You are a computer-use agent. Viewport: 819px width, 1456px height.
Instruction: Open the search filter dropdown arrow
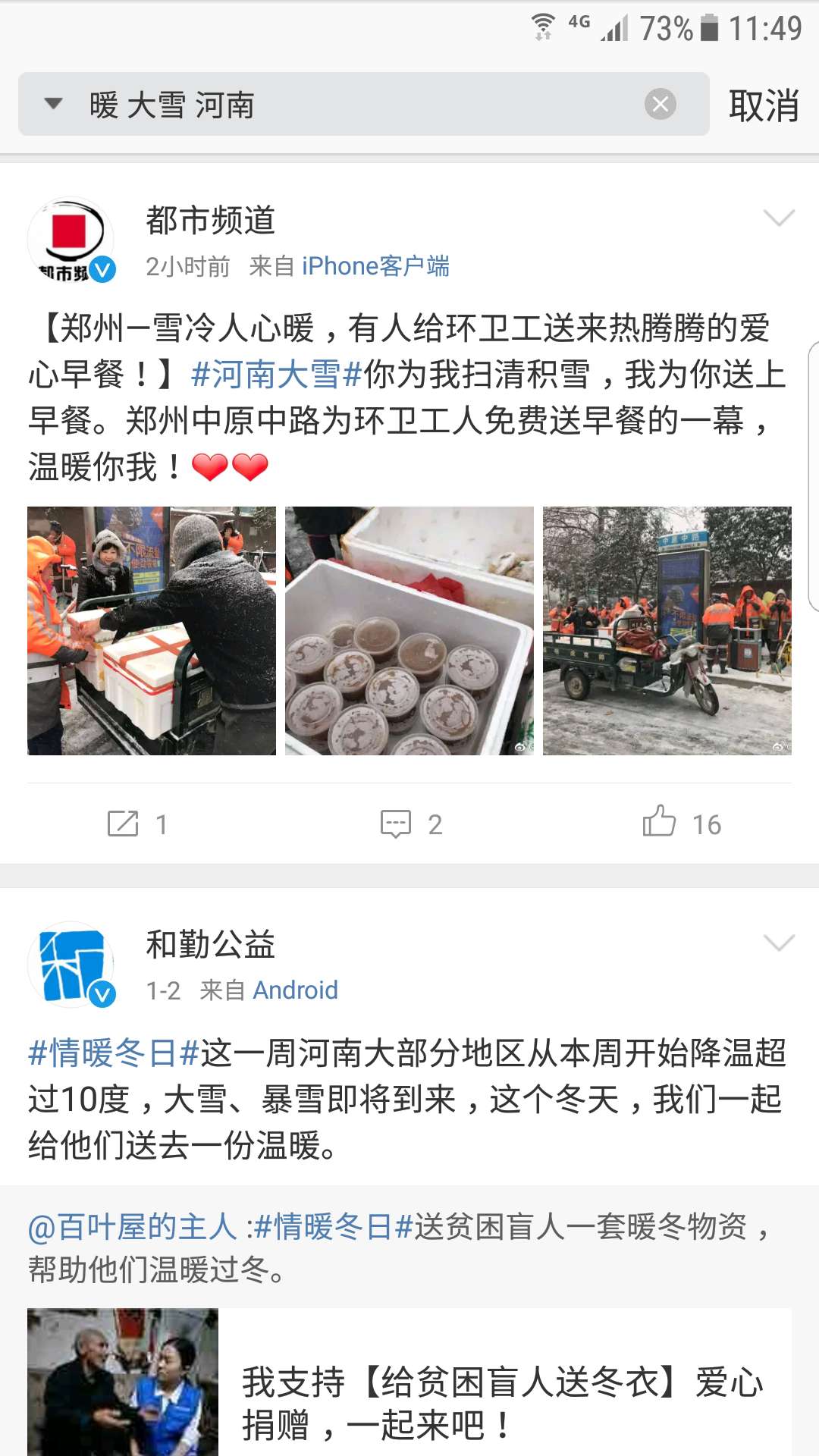click(x=52, y=105)
